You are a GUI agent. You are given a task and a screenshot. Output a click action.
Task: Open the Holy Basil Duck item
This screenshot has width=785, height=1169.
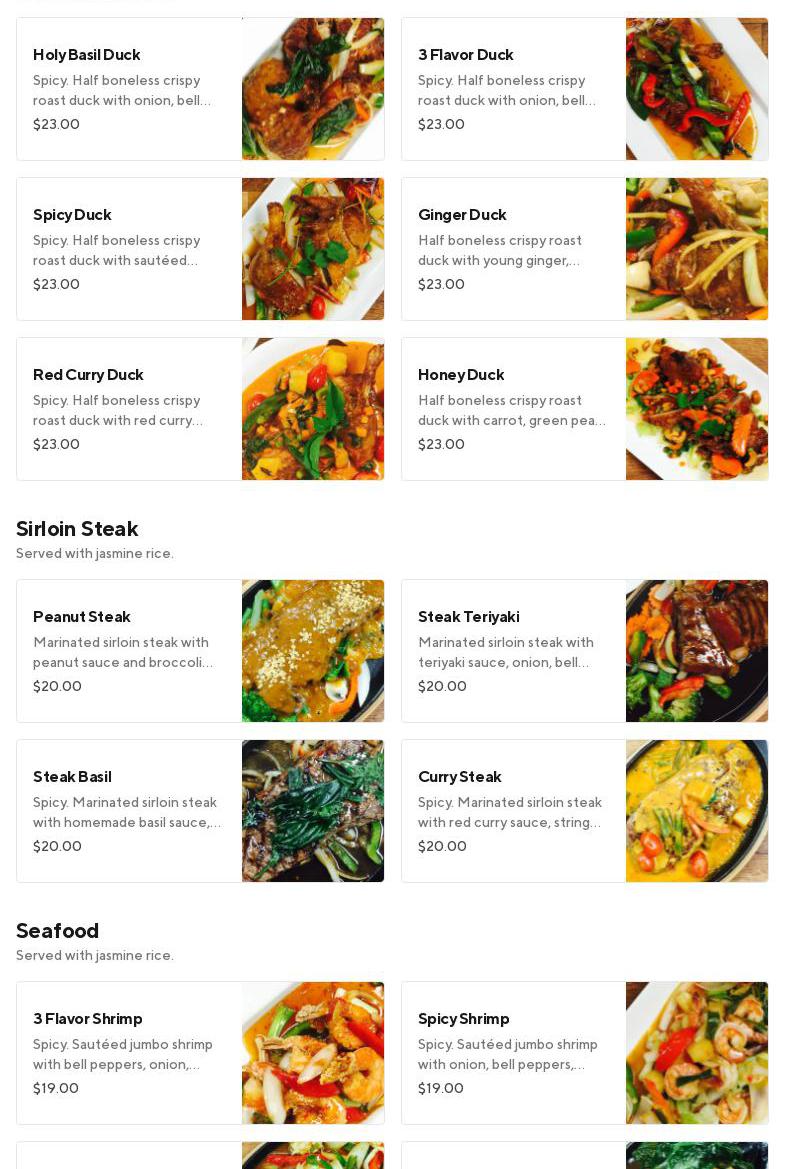(x=200, y=89)
